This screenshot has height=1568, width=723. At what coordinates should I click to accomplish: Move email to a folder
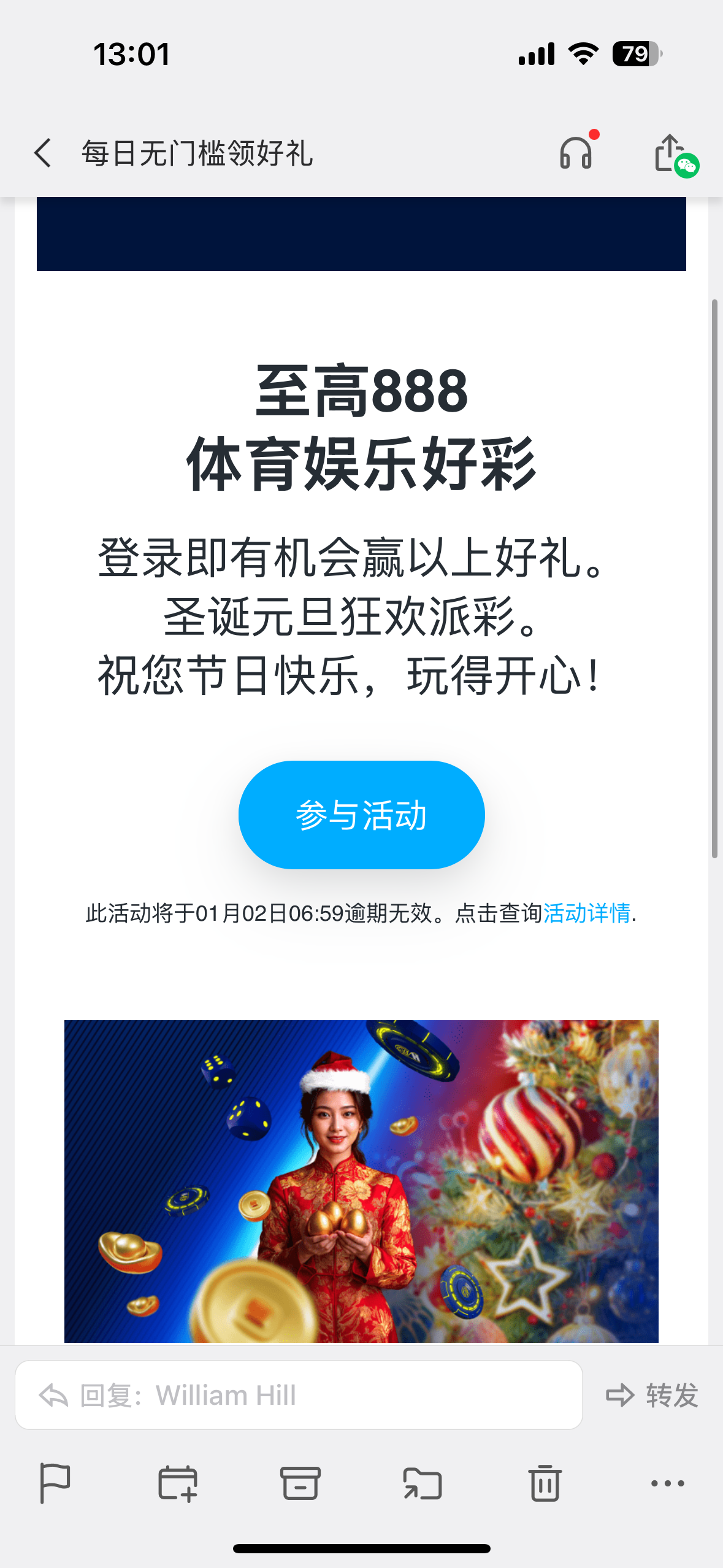(423, 1483)
